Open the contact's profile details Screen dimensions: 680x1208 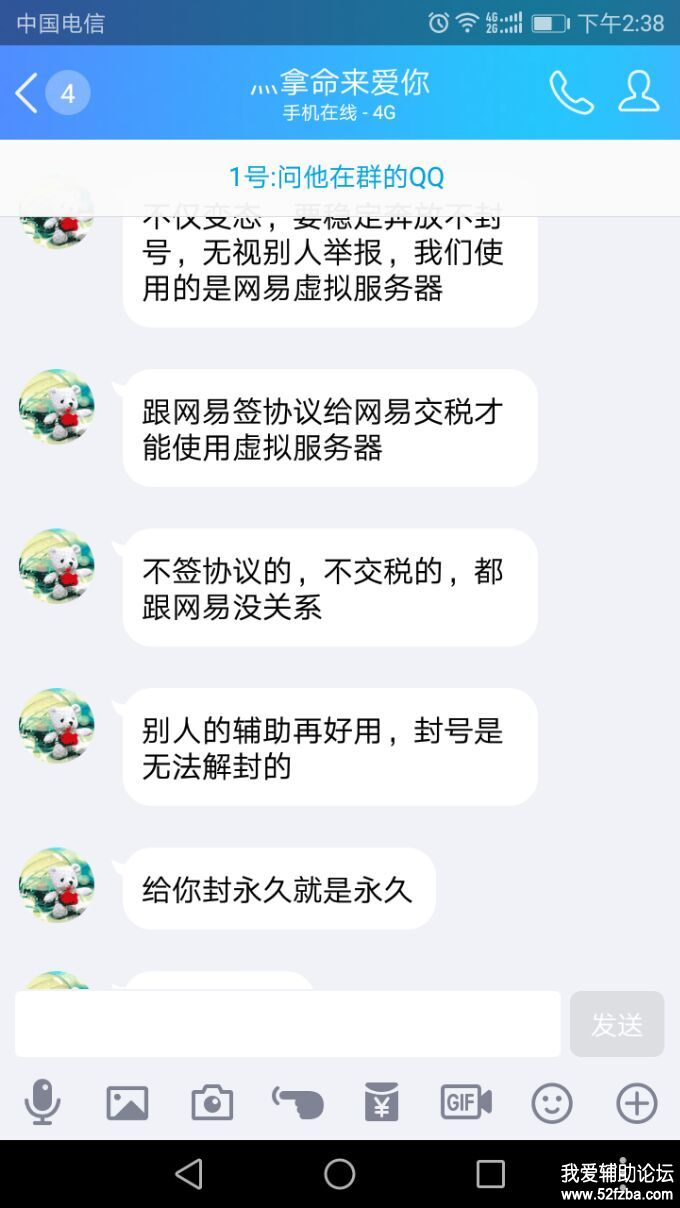tap(638, 92)
